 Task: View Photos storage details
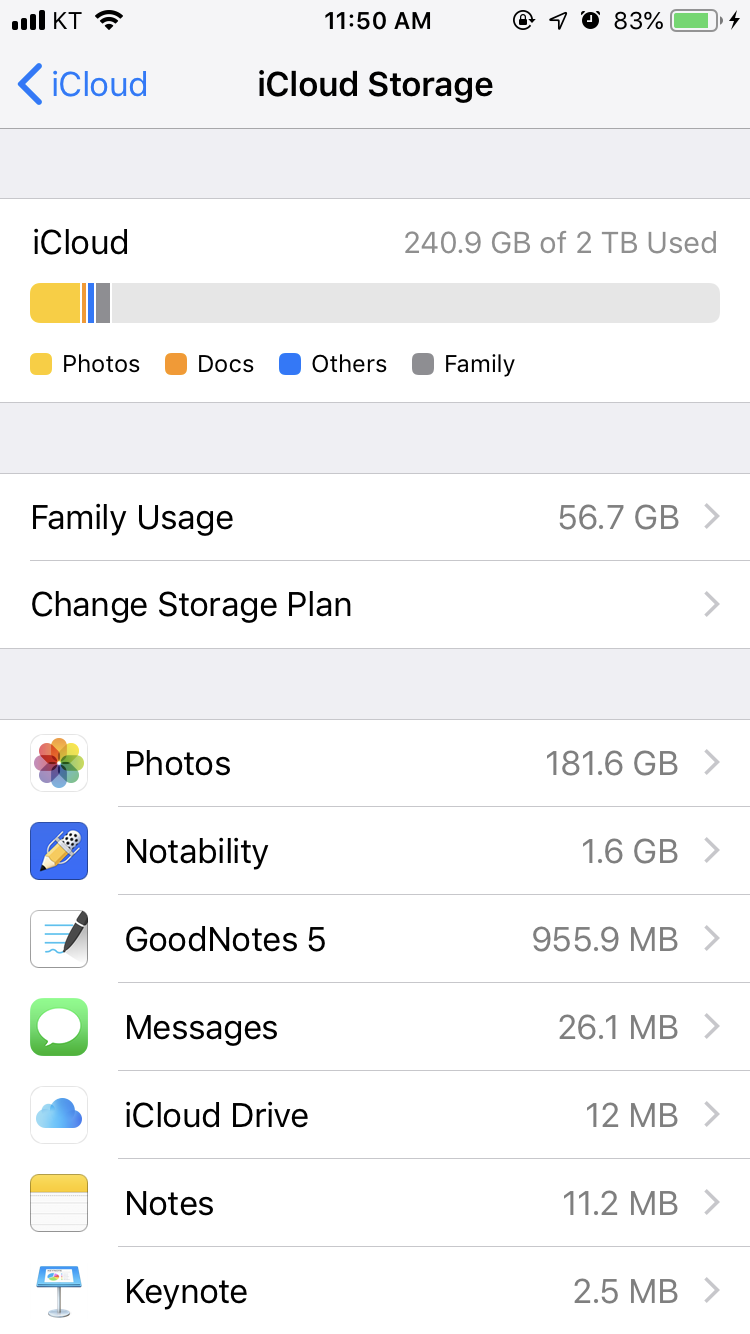click(375, 763)
